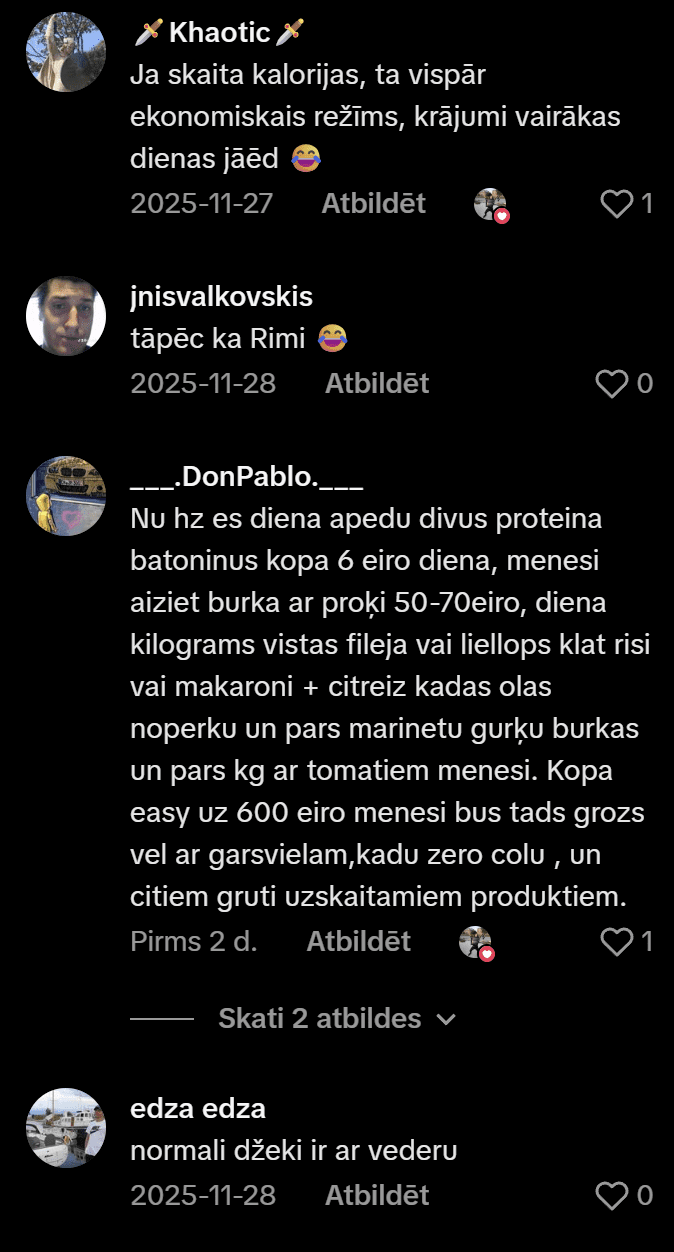Viewport: 674px width, 1252px height.
Task: Open edza edza's profile avatar
Action: 66,1128
